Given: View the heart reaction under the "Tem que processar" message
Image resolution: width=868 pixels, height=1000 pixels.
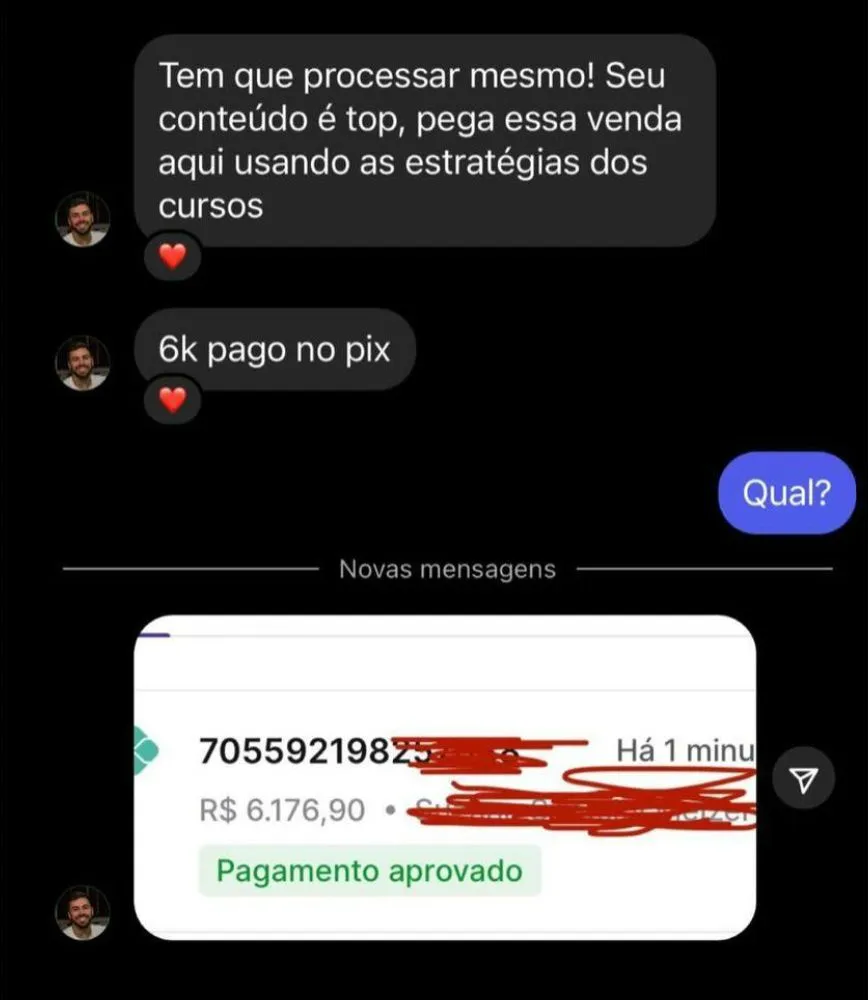Looking at the screenshot, I should (173, 257).
